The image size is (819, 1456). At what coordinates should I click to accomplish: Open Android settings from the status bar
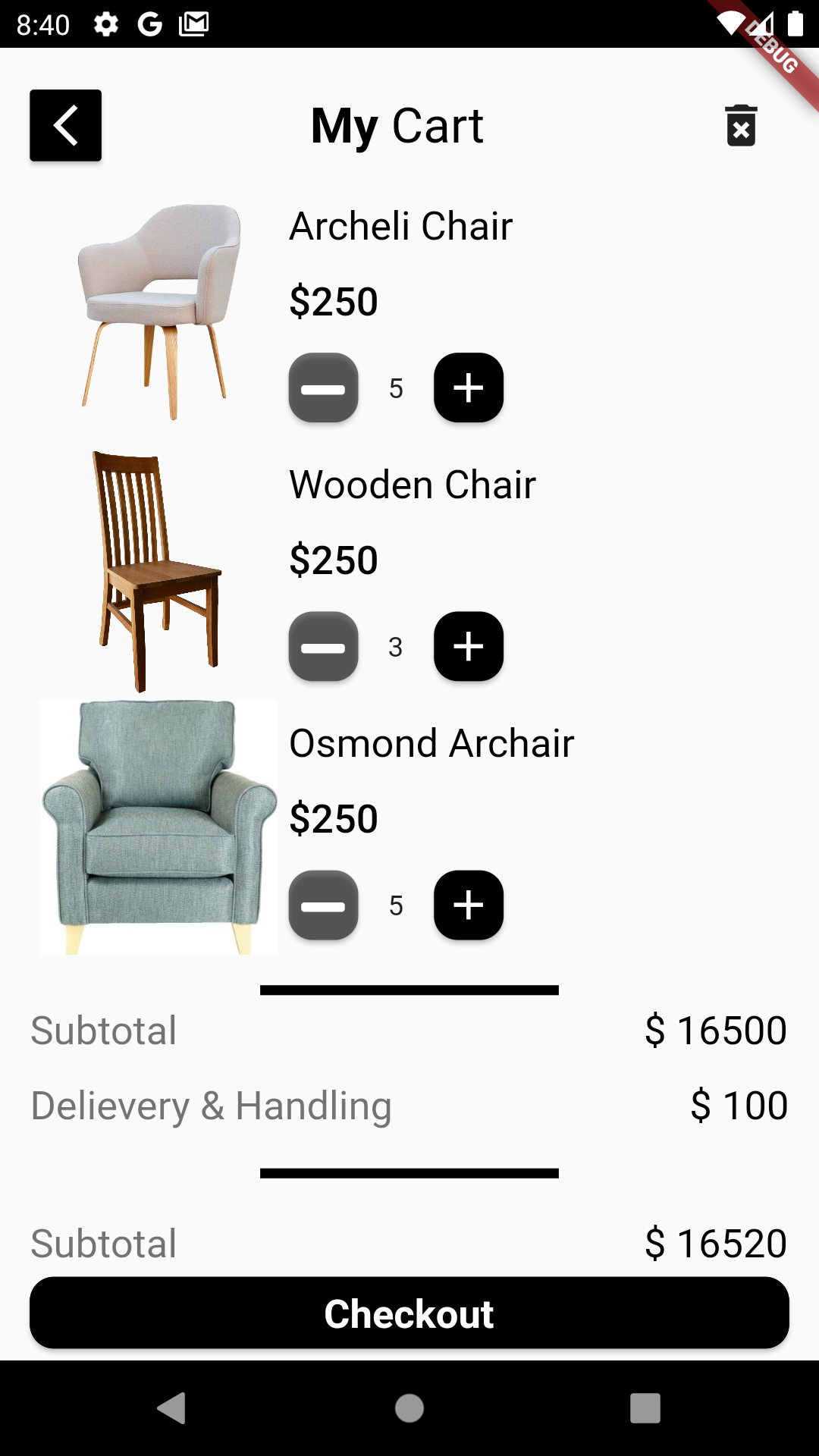(105, 23)
